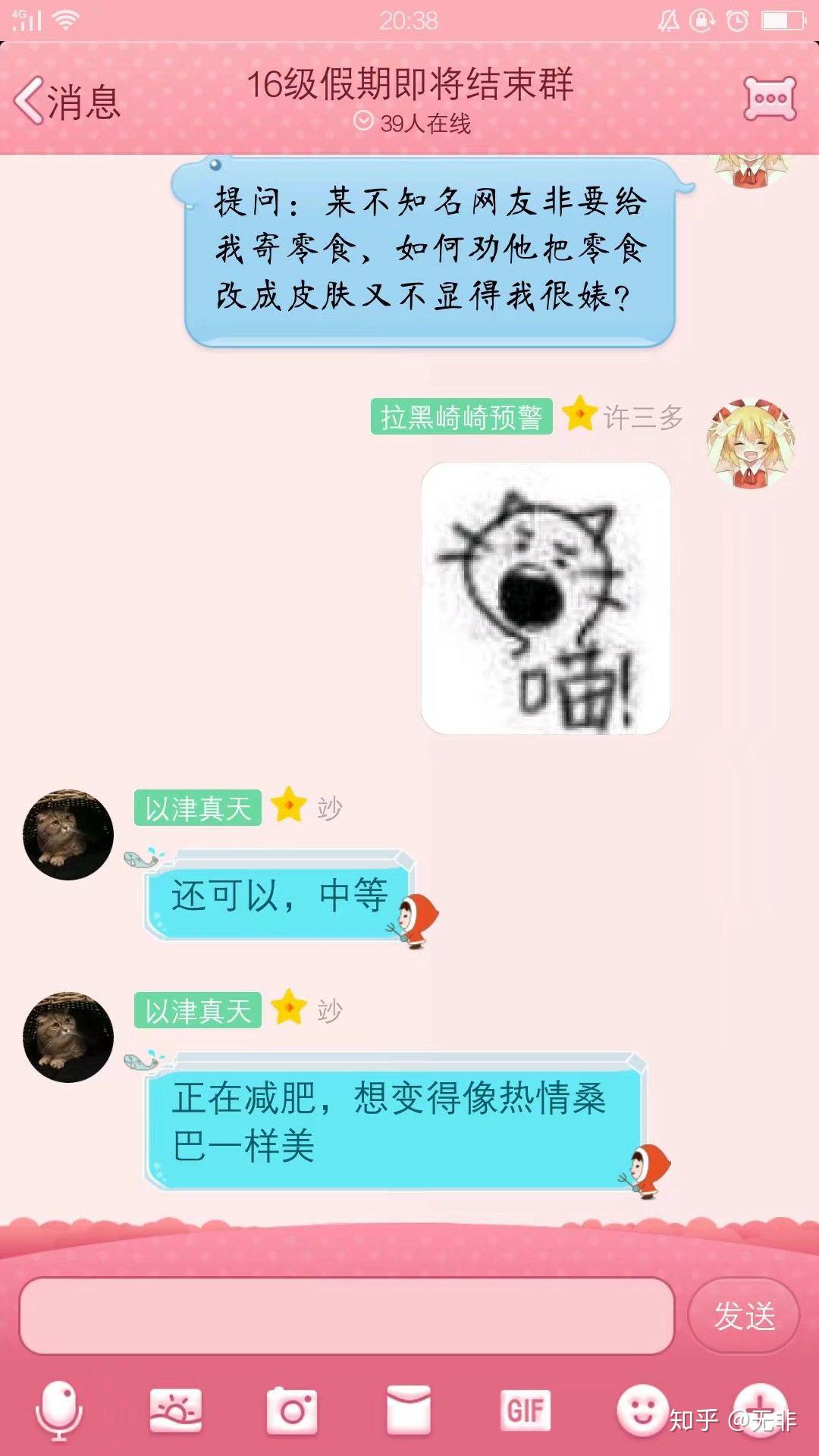
Task: Go back to 消息 list
Action: tap(67, 101)
